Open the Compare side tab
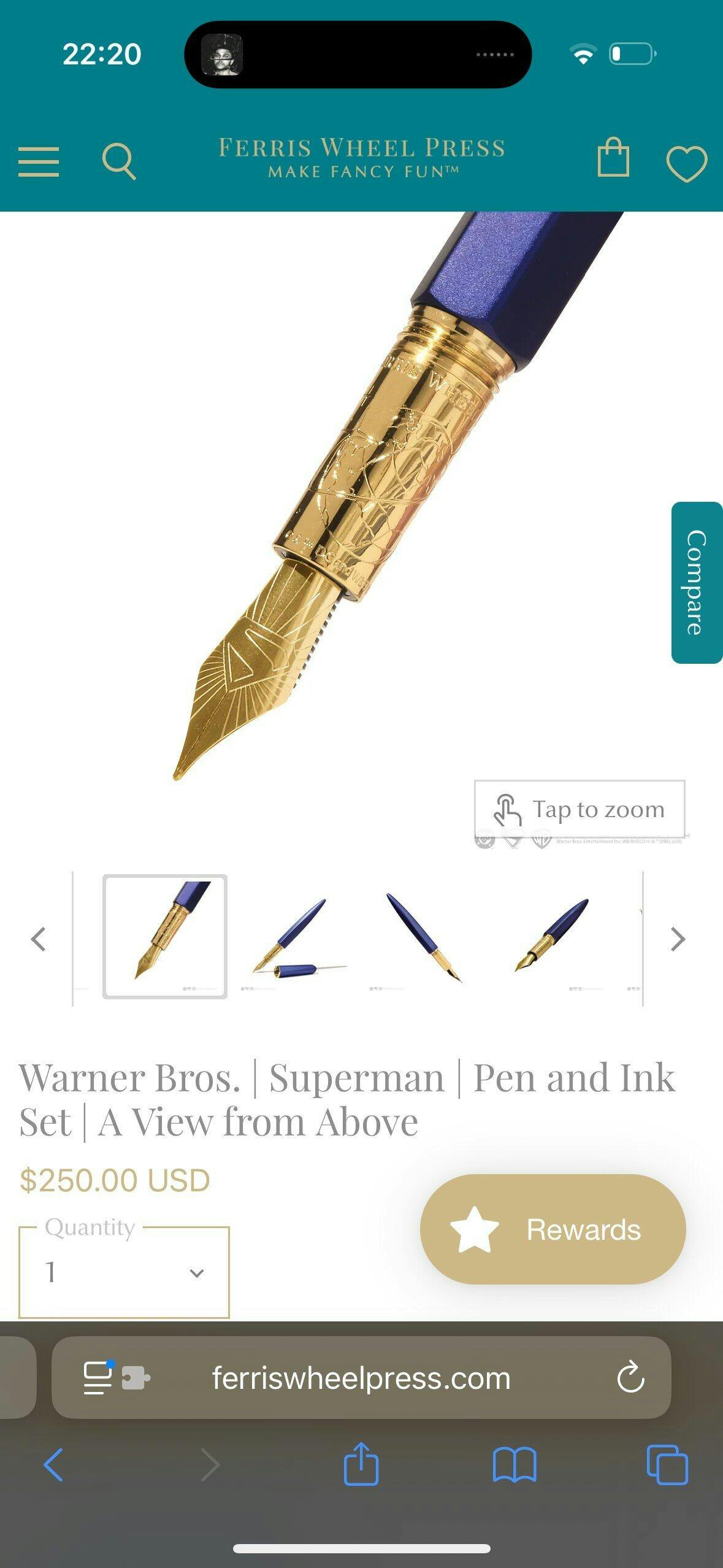Image resolution: width=723 pixels, height=1568 pixels. pos(697,582)
